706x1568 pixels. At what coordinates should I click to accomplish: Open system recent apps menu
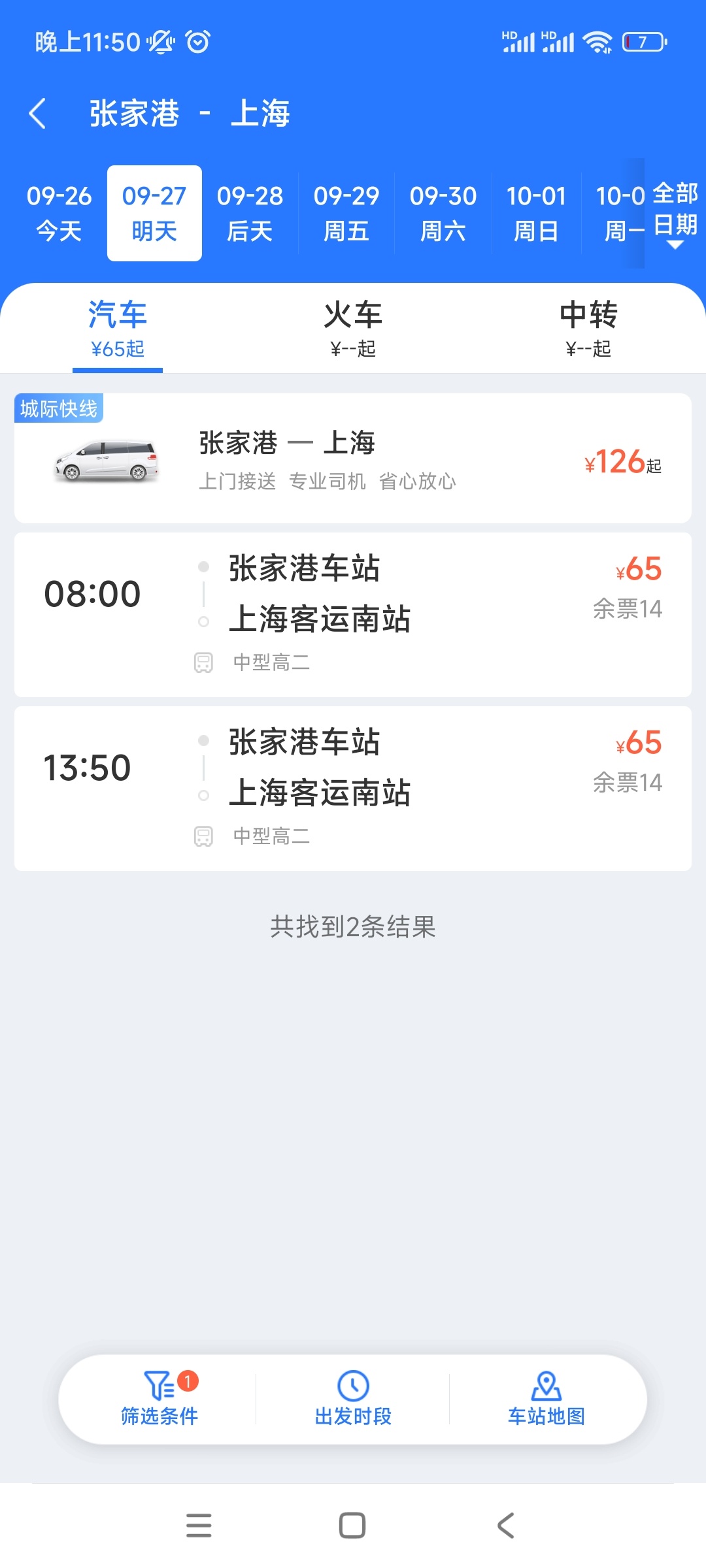click(199, 1526)
